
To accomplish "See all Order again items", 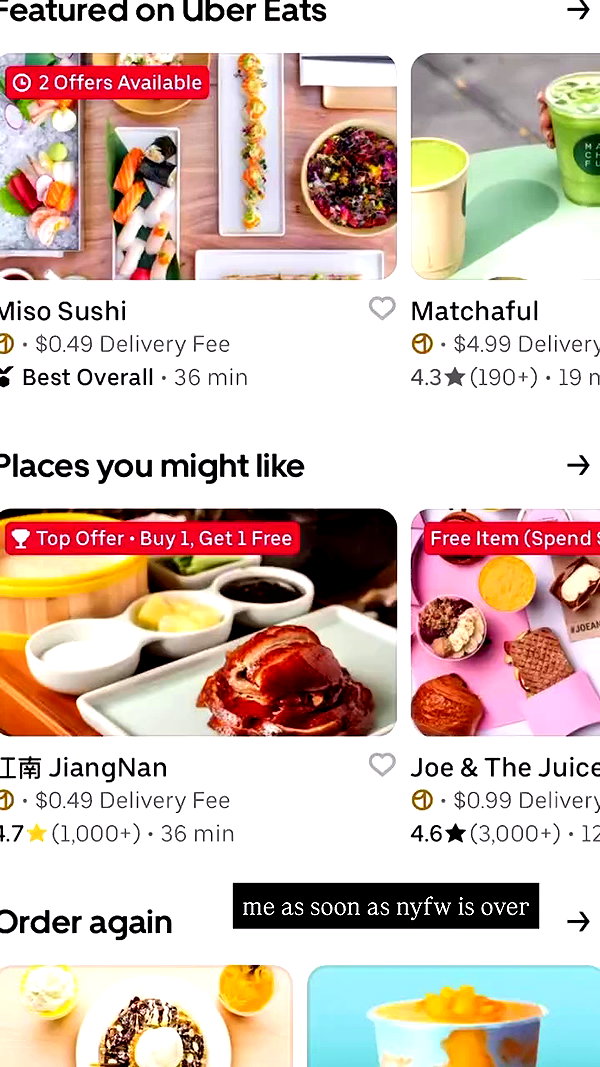I will pos(578,921).
